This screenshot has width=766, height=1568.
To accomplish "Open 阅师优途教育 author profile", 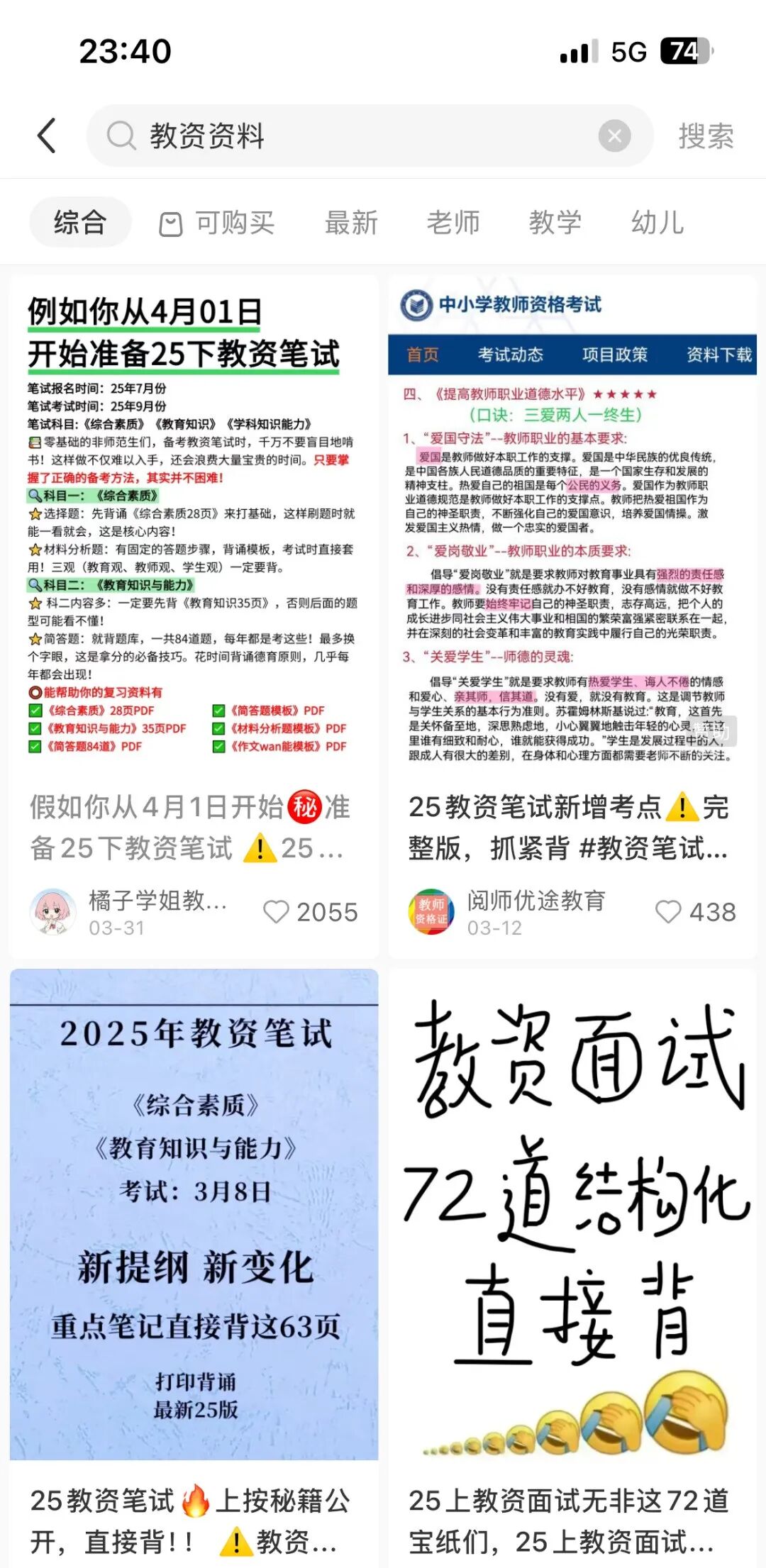I will [432, 911].
